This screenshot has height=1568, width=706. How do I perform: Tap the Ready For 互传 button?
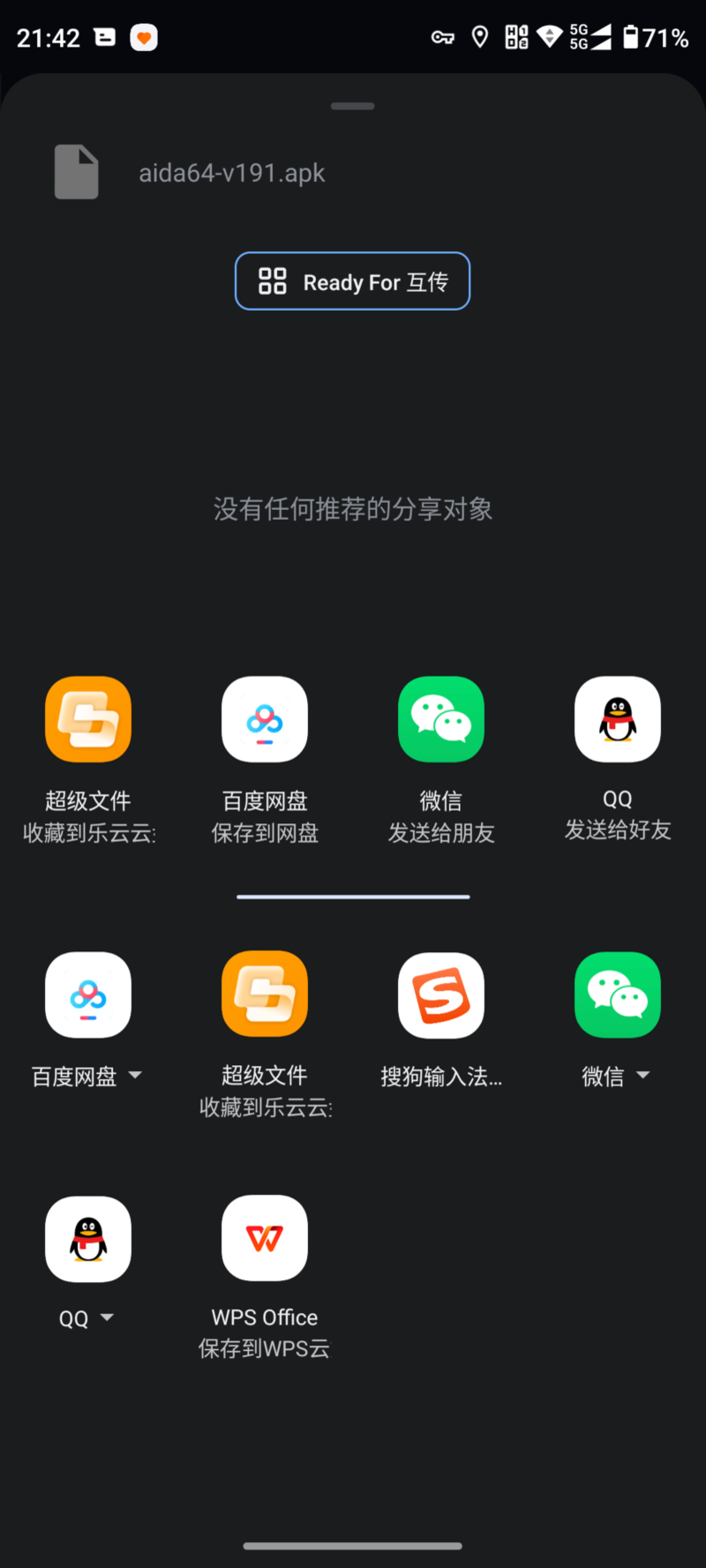click(x=352, y=281)
